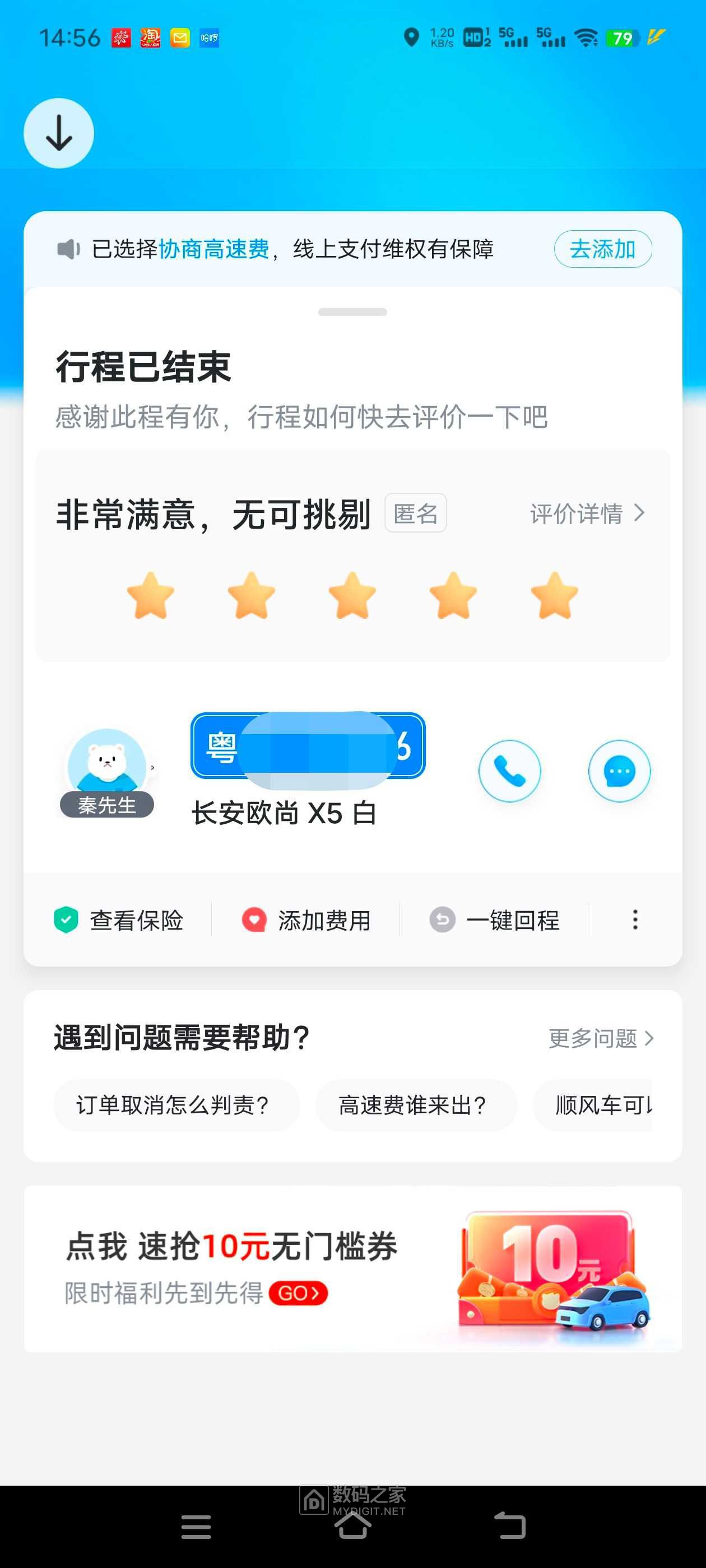The width and height of the screenshot is (706, 1568).
Task: Tap 去添加 to add the highway fee
Action: coord(602,249)
